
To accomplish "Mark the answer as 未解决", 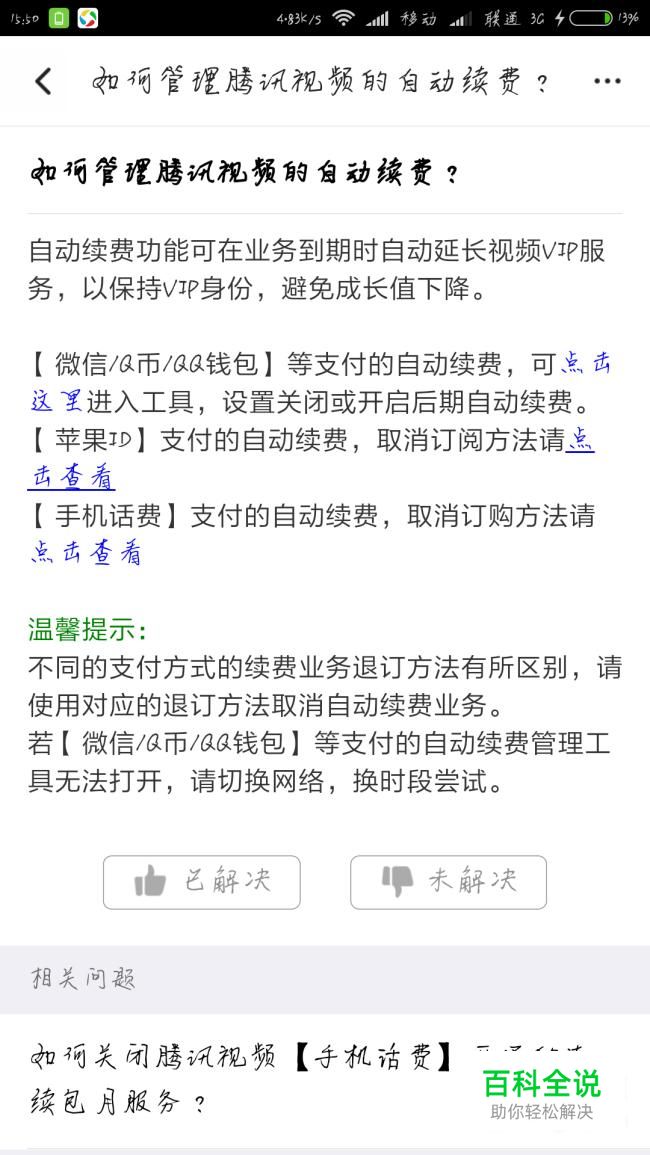I will point(448,882).
